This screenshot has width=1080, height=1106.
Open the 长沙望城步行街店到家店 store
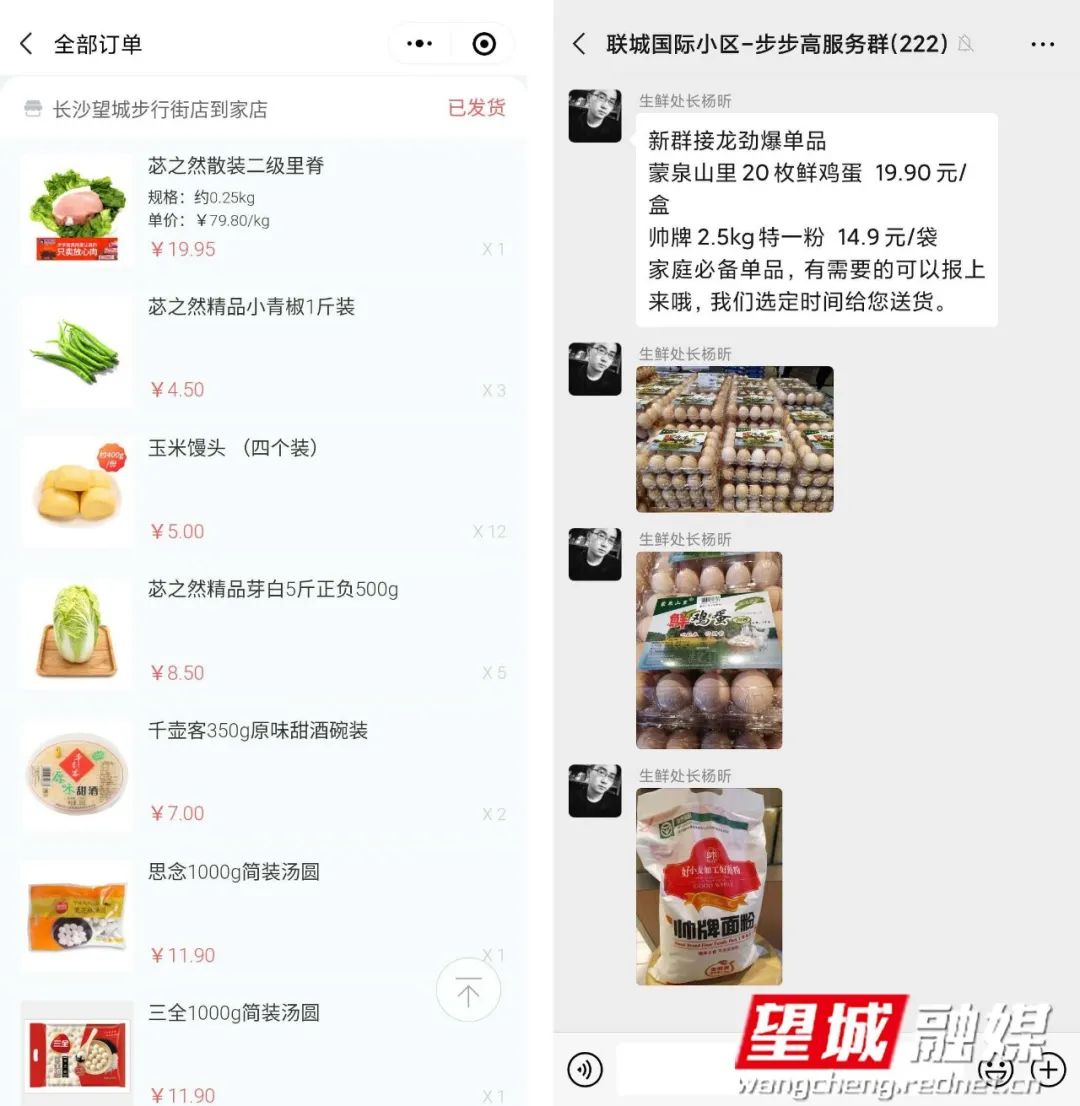160,109
